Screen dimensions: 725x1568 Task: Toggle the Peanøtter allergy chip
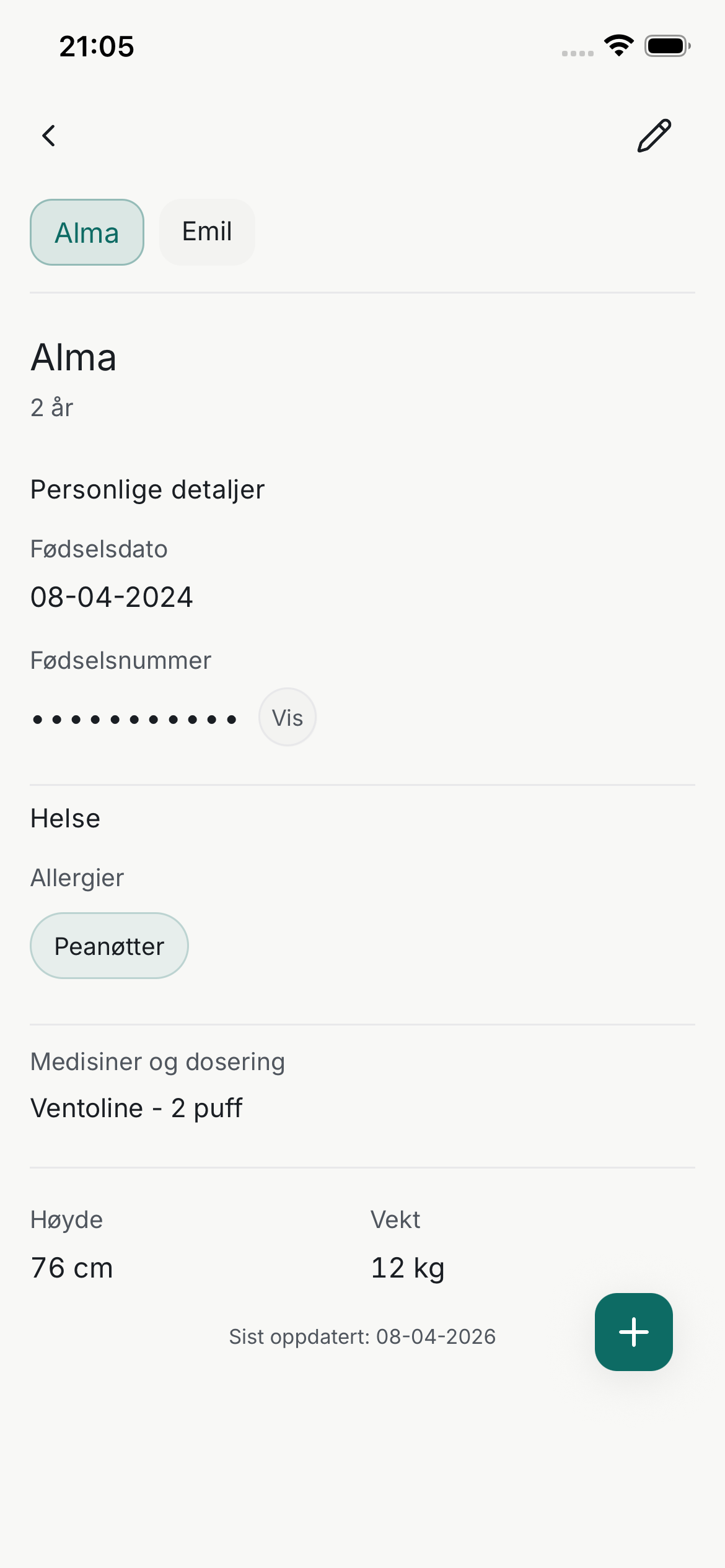tap(108, 945)
